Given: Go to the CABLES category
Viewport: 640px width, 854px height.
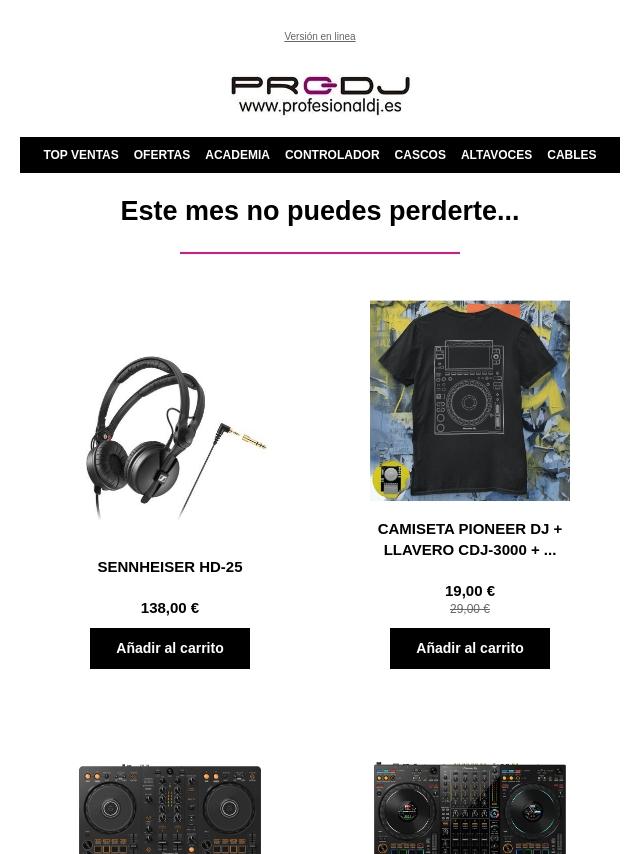Looking at the screenshot, I should [571, 155].
